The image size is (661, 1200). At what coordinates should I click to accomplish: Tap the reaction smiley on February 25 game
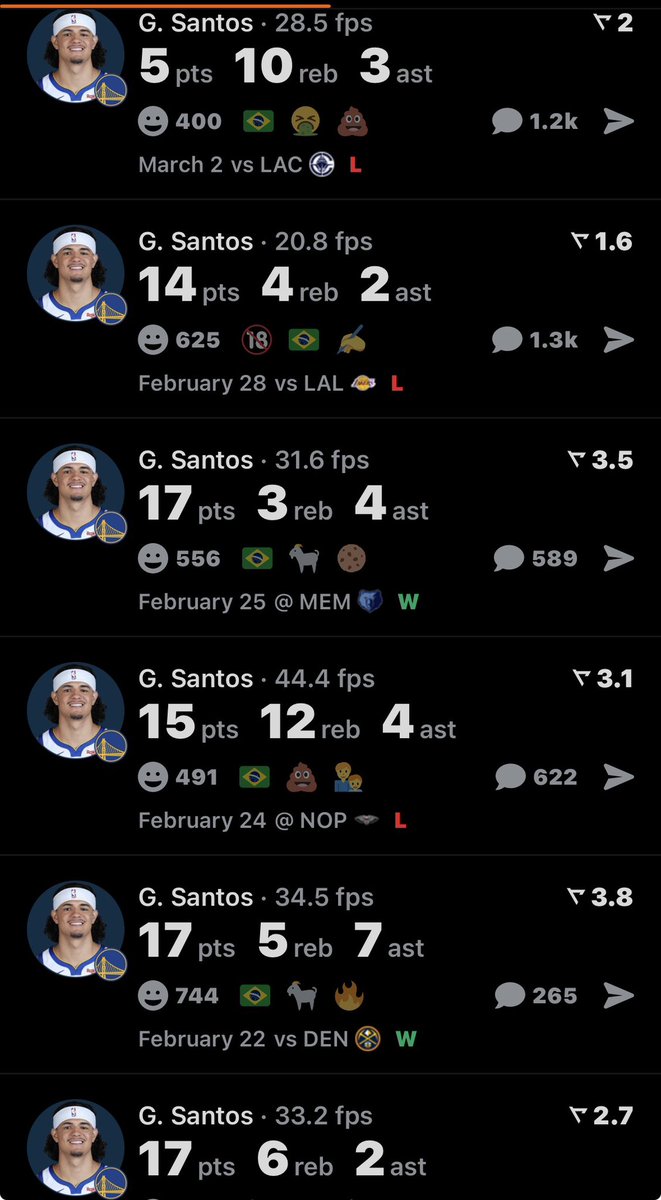tap(153, 558)
